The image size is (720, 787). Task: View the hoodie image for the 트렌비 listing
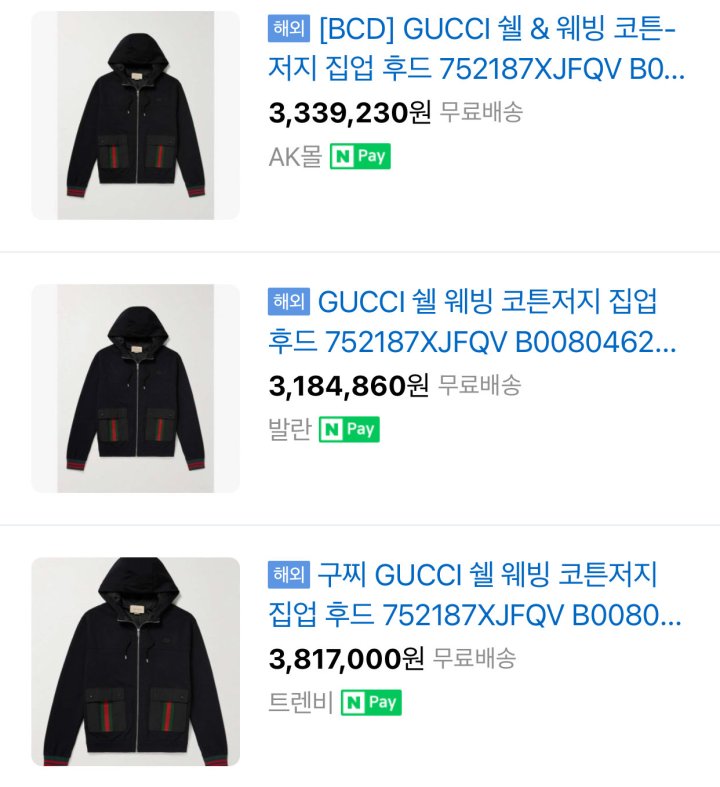[135, 661]
